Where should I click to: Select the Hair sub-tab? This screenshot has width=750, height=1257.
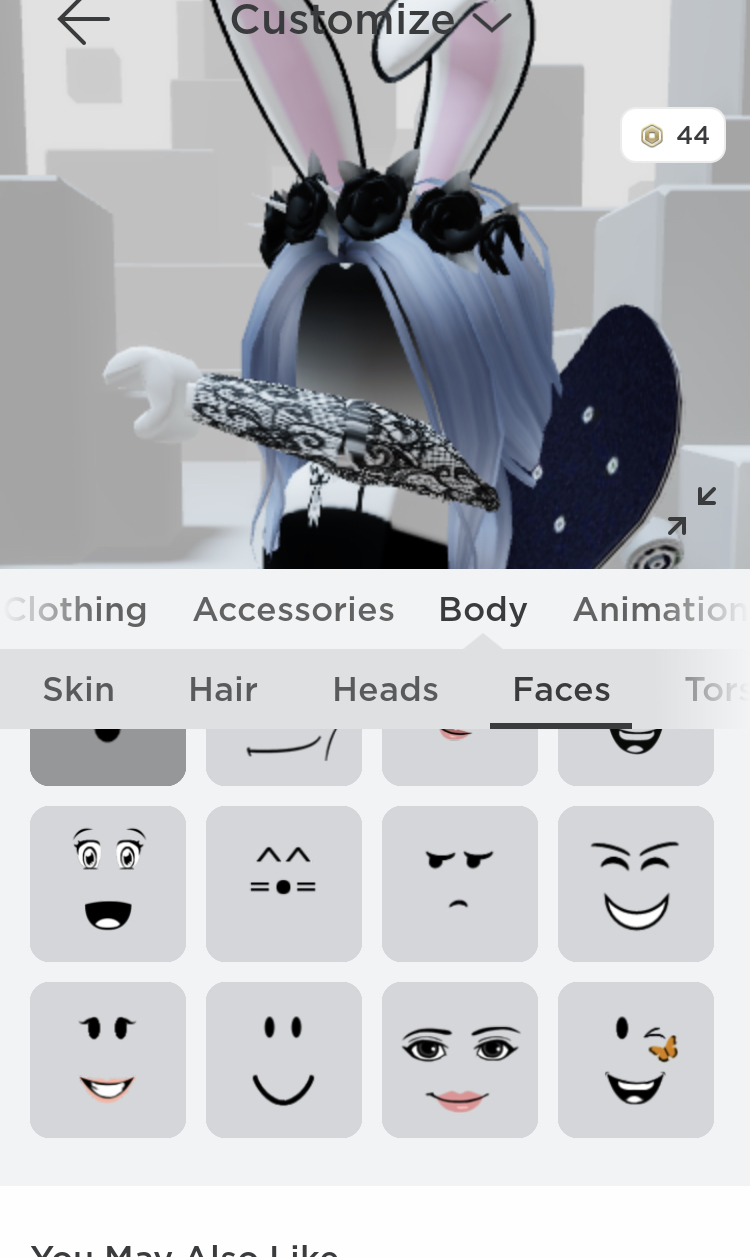[223, 689]
